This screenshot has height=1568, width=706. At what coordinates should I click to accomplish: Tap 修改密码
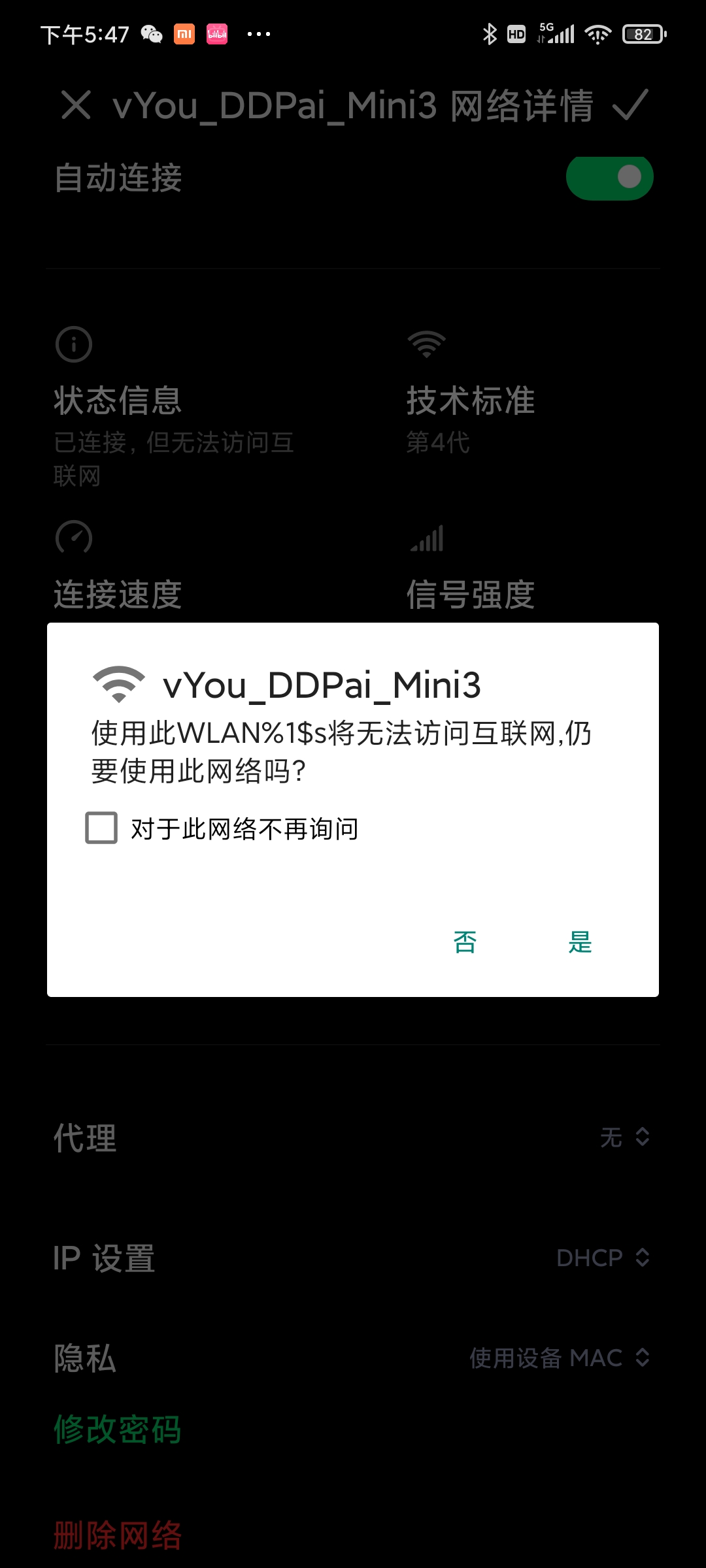118,1429
